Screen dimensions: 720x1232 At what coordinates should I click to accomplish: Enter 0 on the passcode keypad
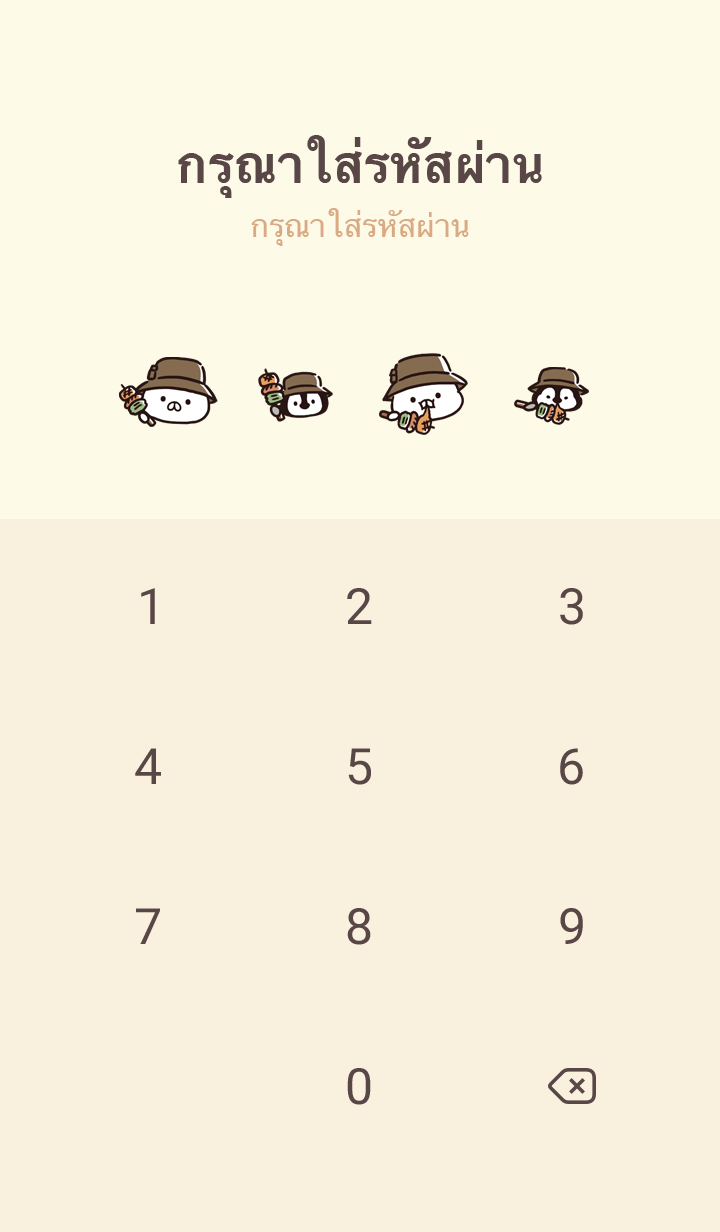[x=359, y=1087]
